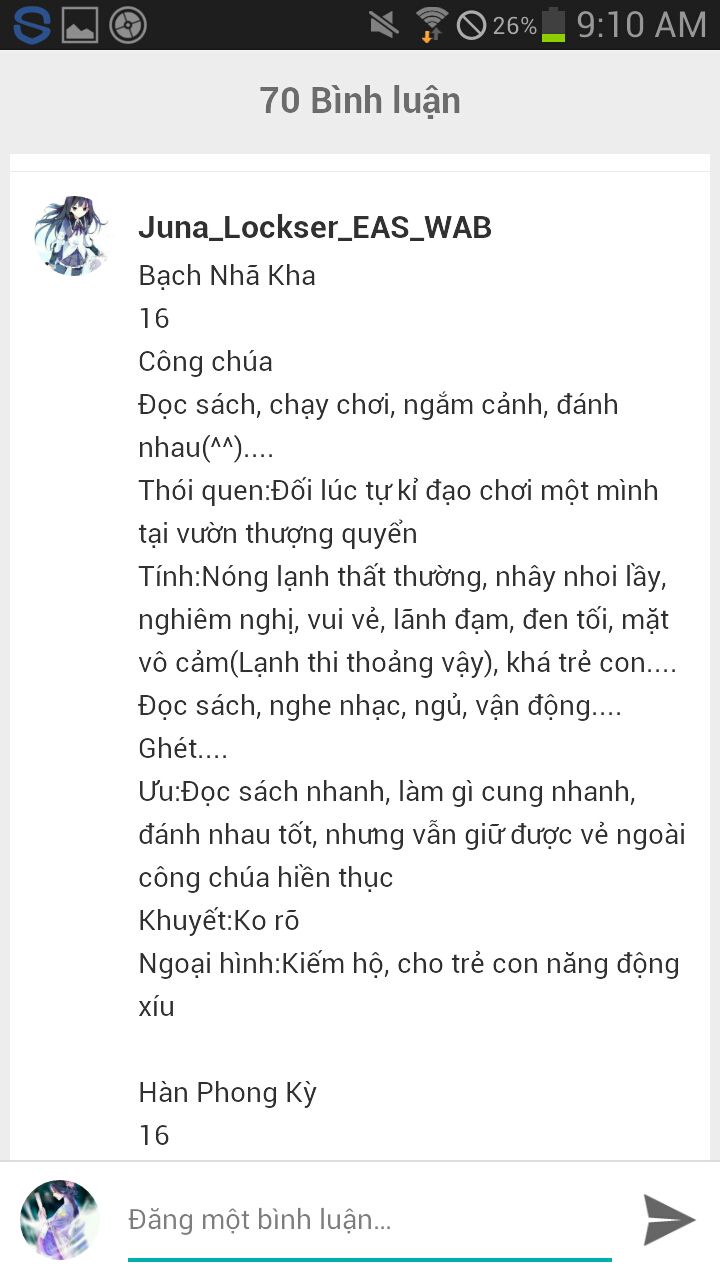Send the comment with the arrow icon
720x1280 pixels.
click(669, 1220)
